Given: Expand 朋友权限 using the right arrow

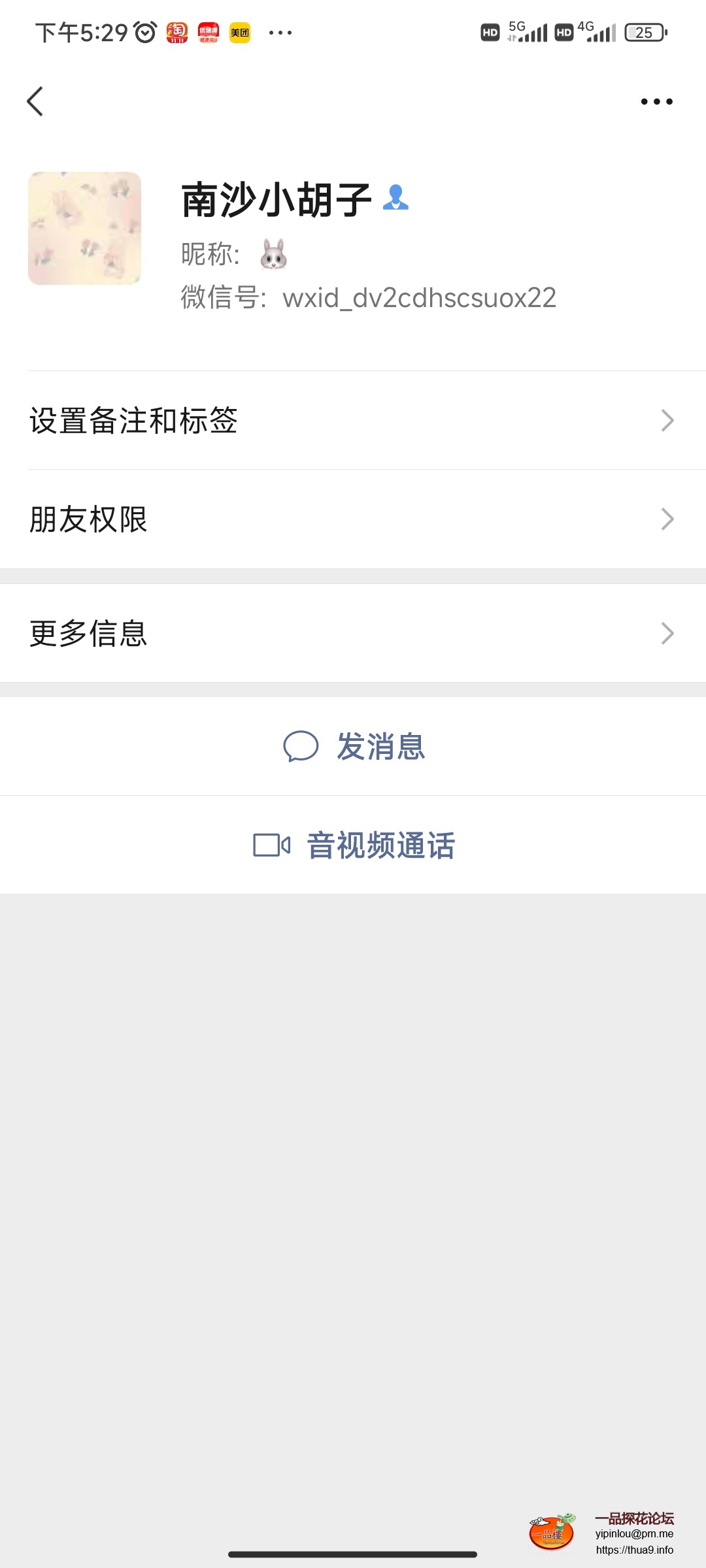Looking at the screenshot, I should pyautogui.click(x=667, y=519).
